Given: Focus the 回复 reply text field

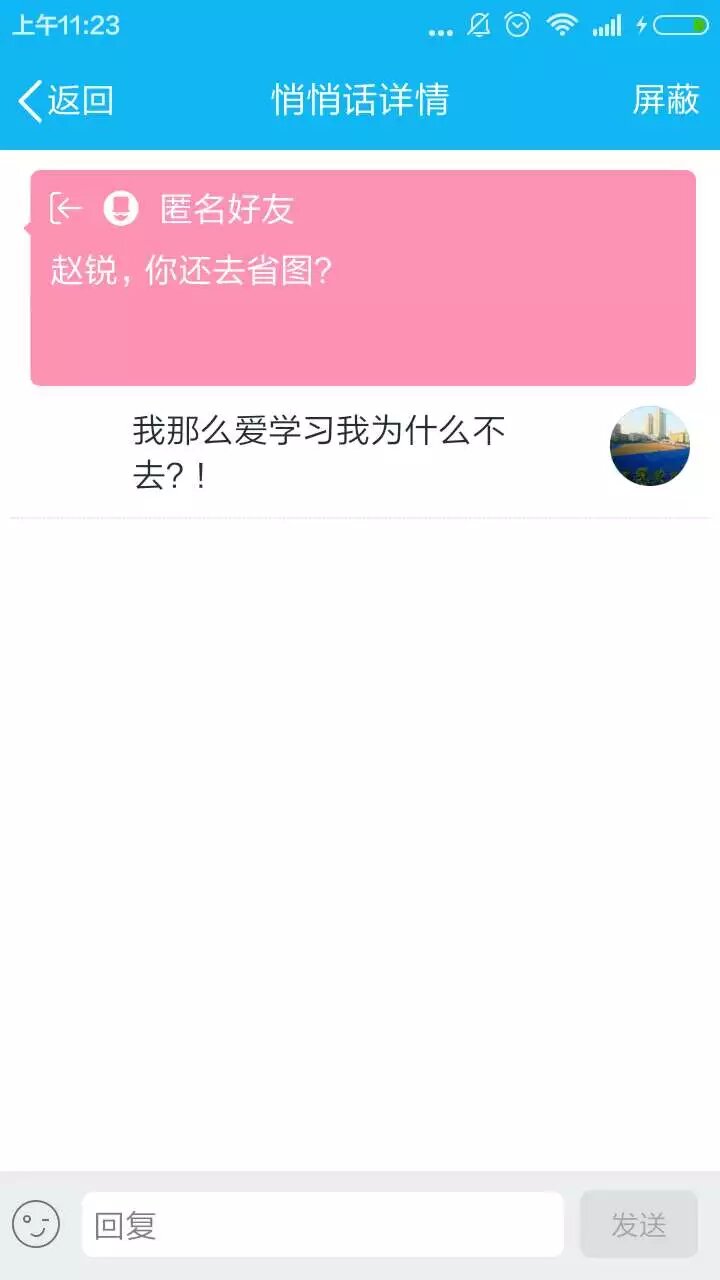Looking at the screenshot, I should coord(322,1224).
